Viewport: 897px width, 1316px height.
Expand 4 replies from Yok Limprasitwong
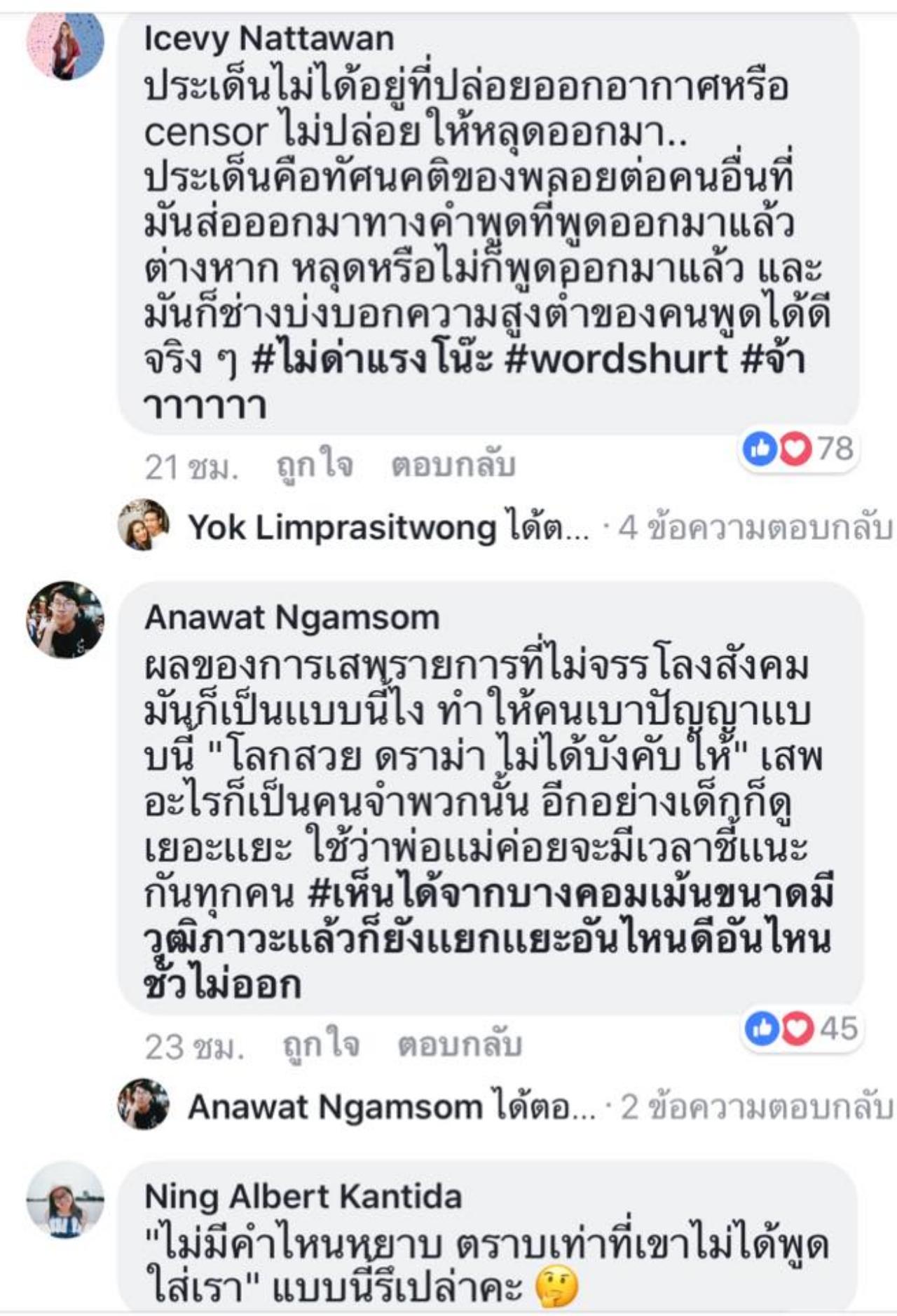pos(754,527)
